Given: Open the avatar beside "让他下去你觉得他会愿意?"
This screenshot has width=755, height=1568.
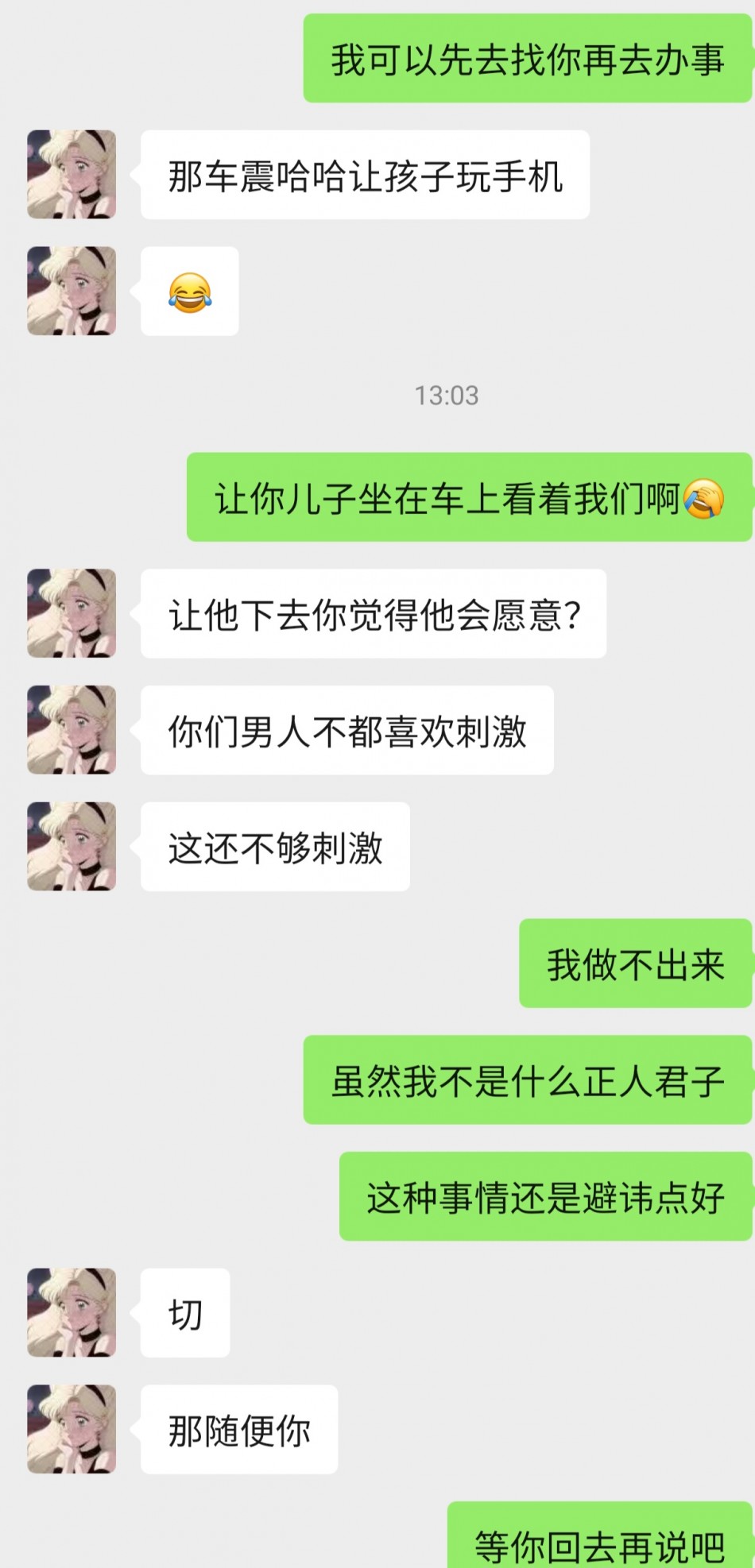Looking at the screenshot, I should pyautogui.click(x=72, y=613).
